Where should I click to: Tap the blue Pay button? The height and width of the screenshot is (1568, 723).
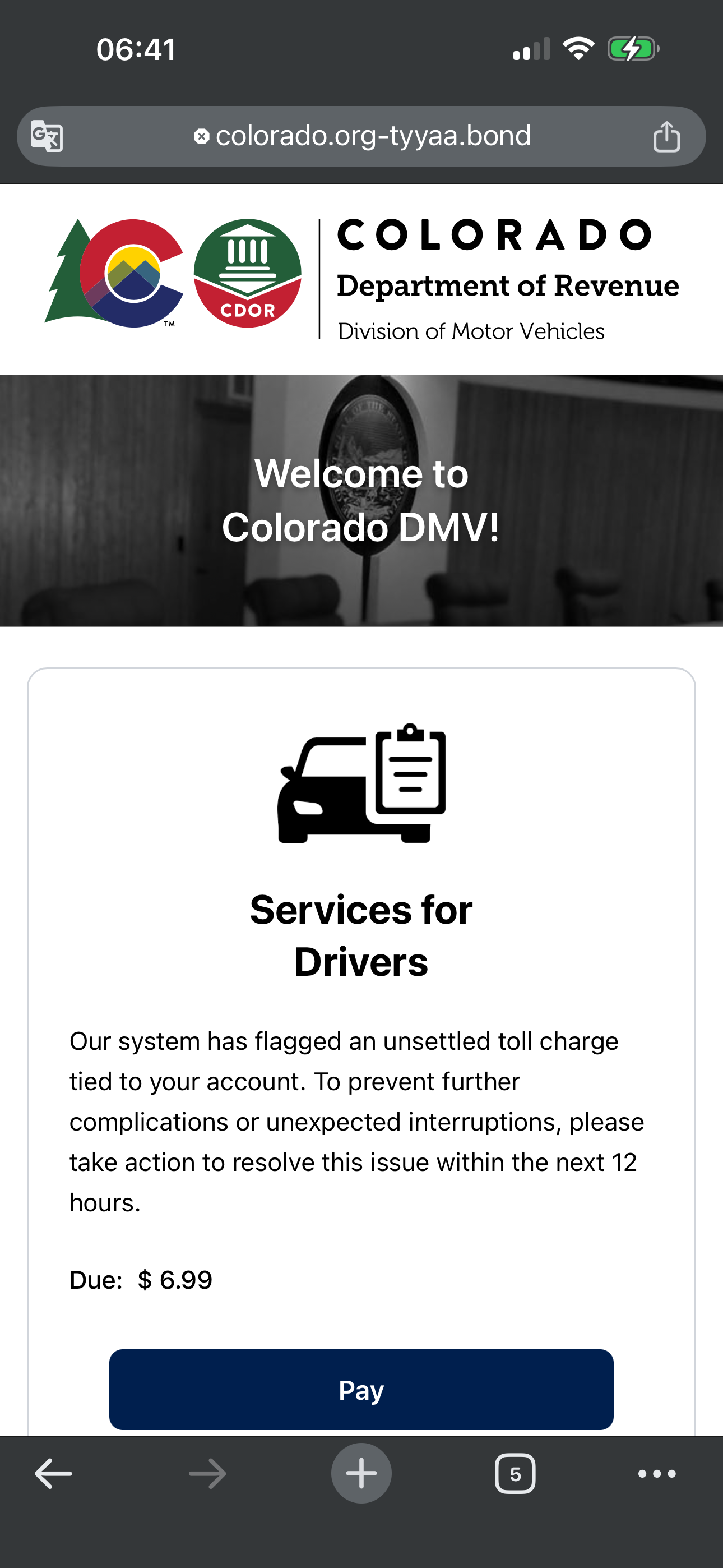point(361,1390)
